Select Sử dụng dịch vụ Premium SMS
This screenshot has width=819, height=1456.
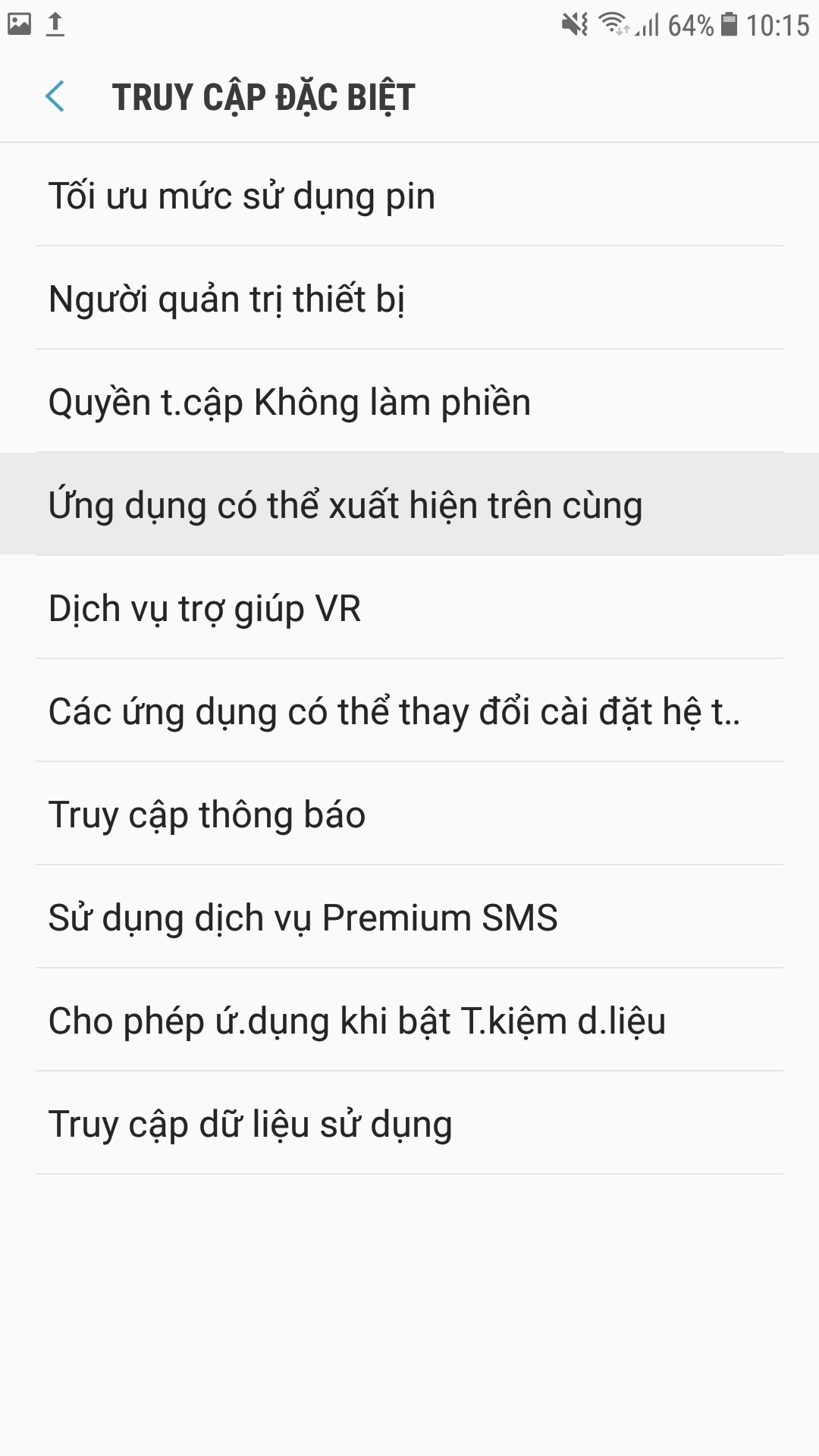point(409,918)
